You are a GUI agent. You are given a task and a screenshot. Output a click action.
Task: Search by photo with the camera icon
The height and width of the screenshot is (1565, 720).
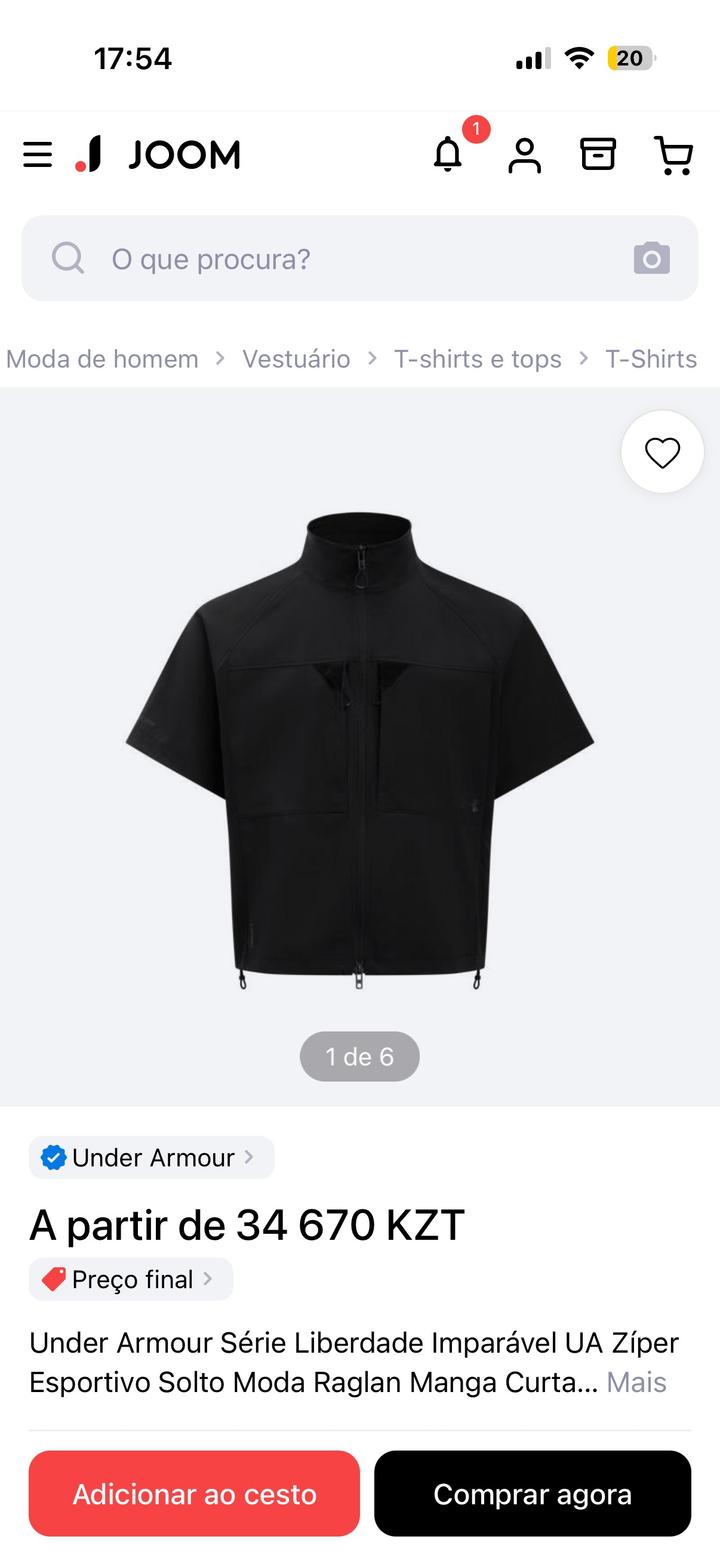pyautogui.click(x=651, y=259)
